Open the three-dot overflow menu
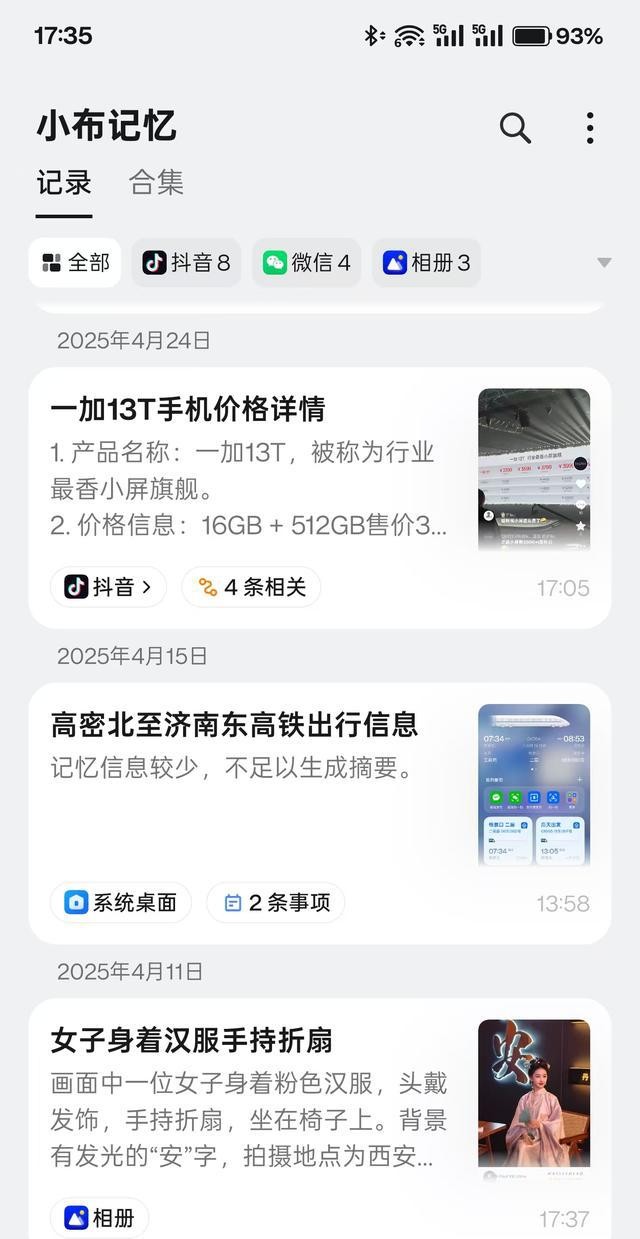640x1239 pixels. point(590,128)
